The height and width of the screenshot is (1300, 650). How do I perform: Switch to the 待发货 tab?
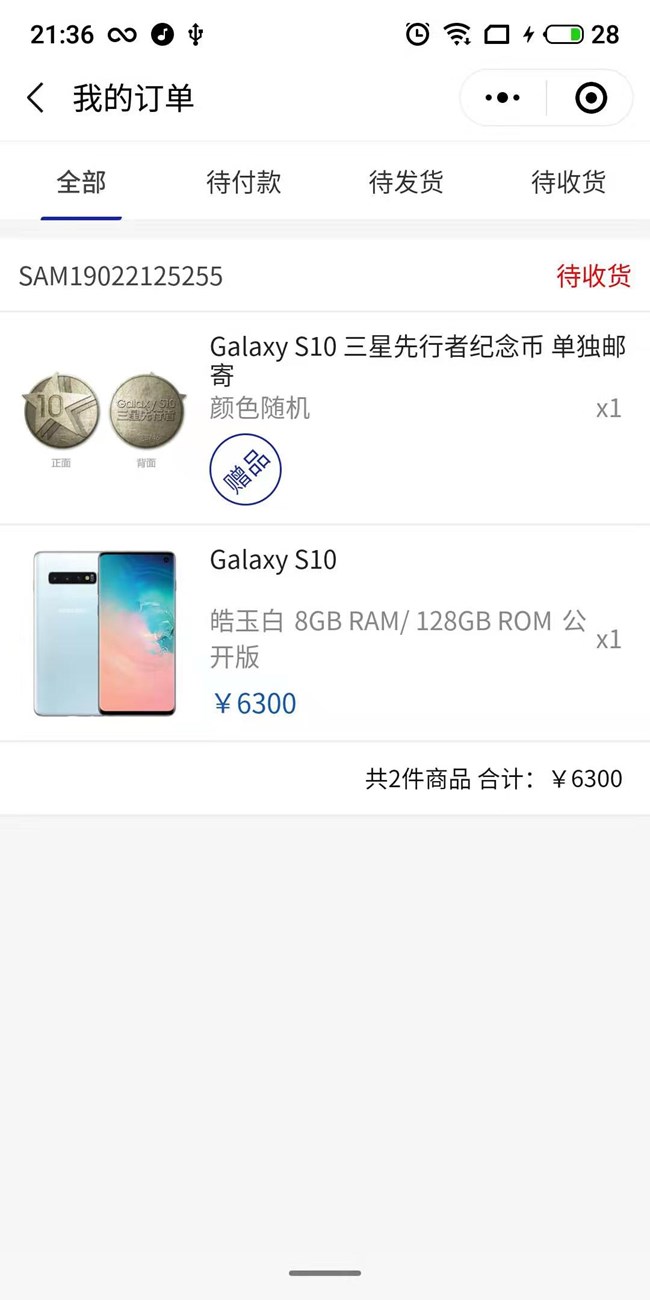(x=406, y=182)
